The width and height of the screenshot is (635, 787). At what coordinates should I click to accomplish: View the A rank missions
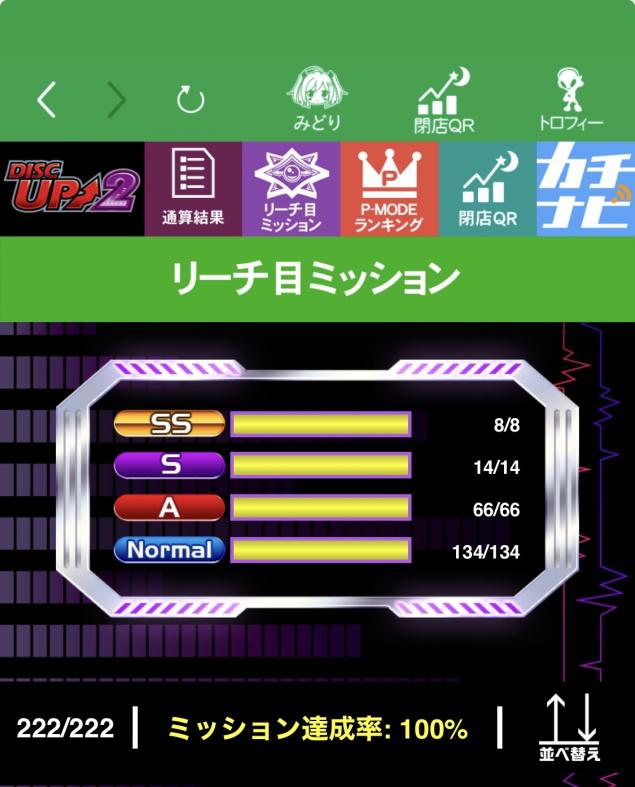point(169,507)
